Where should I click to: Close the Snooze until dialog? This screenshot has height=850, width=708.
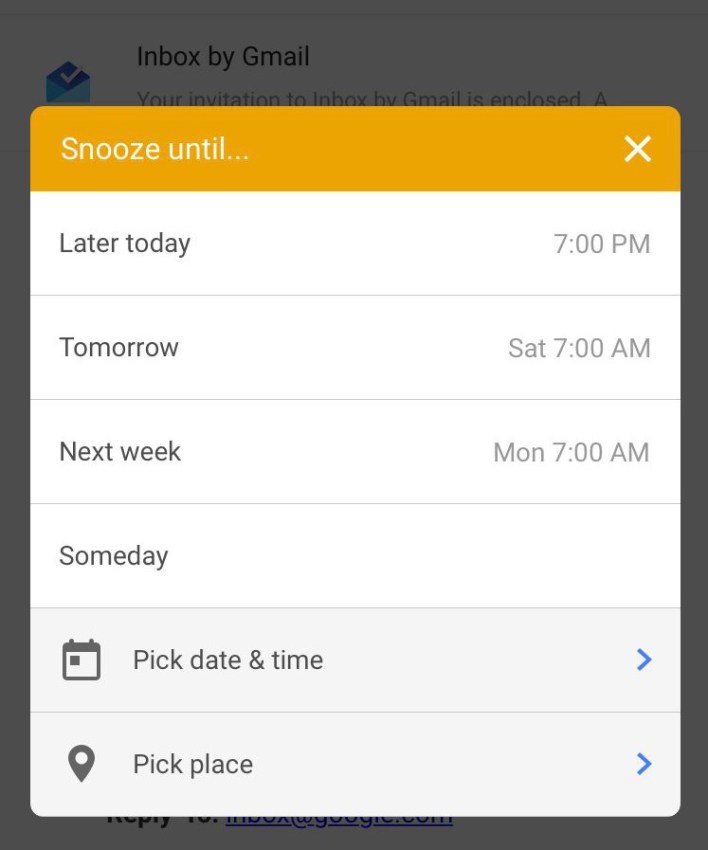pyautogui.click(x=637, y=149)
